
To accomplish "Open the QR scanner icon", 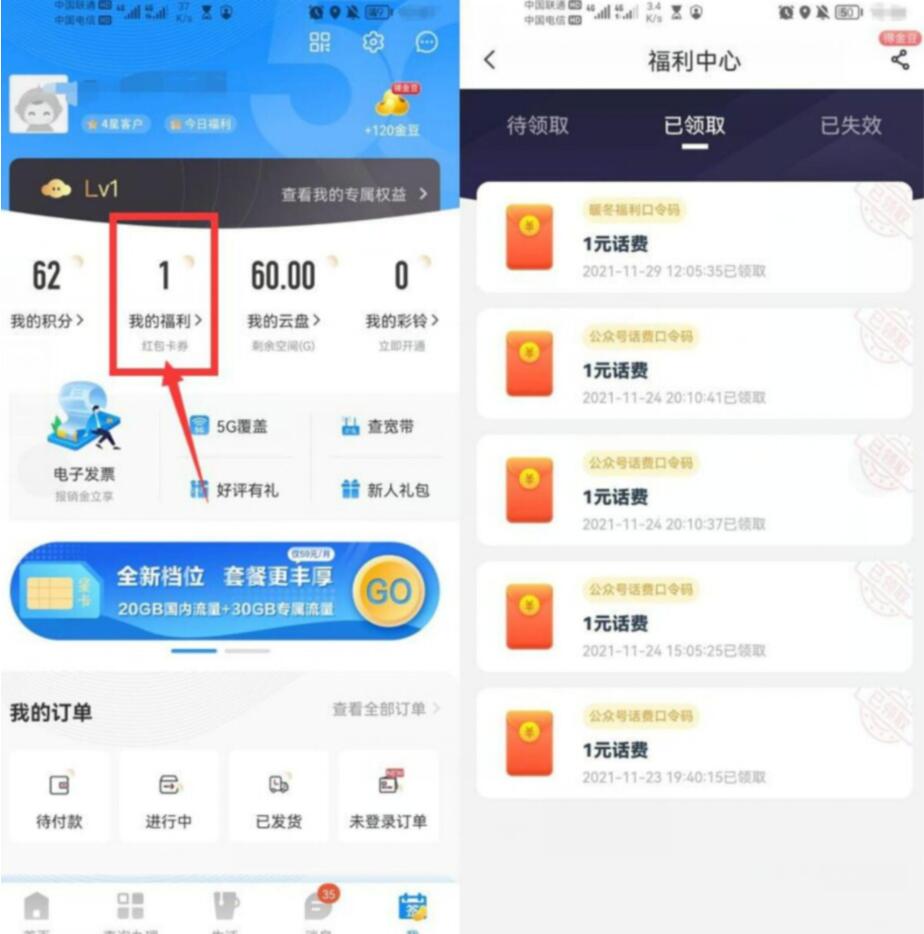I will coord(320,42).
